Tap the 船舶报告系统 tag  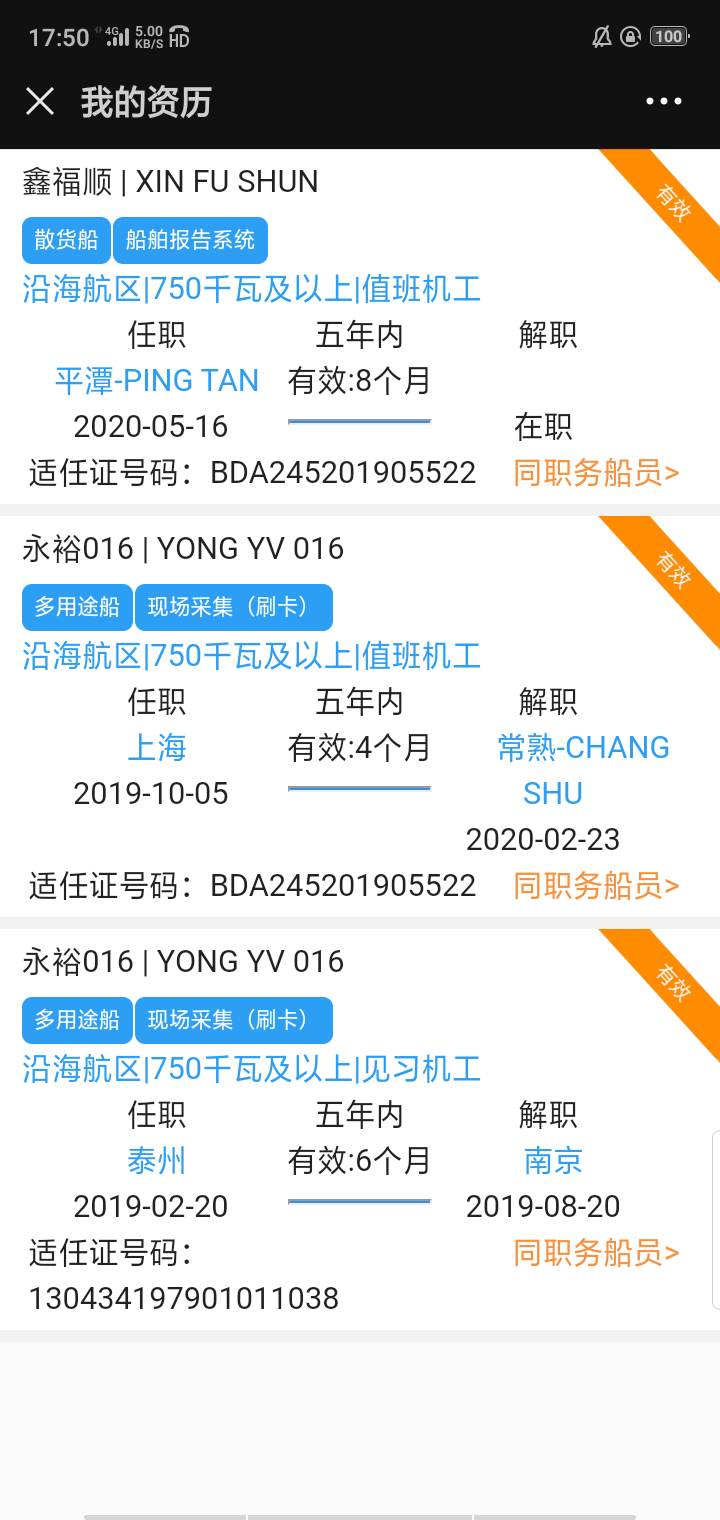[190, 240]
